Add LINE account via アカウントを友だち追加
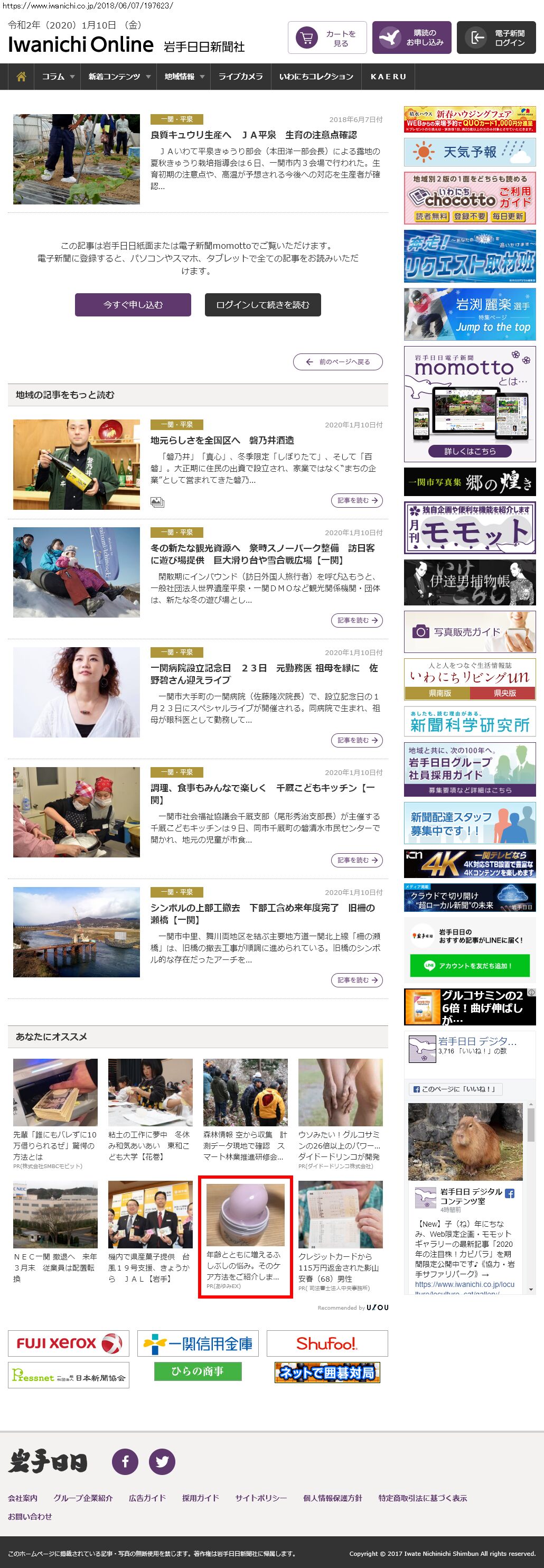Image resolution: width=544 pixels, height=1568 pixels. coord(469,965)
